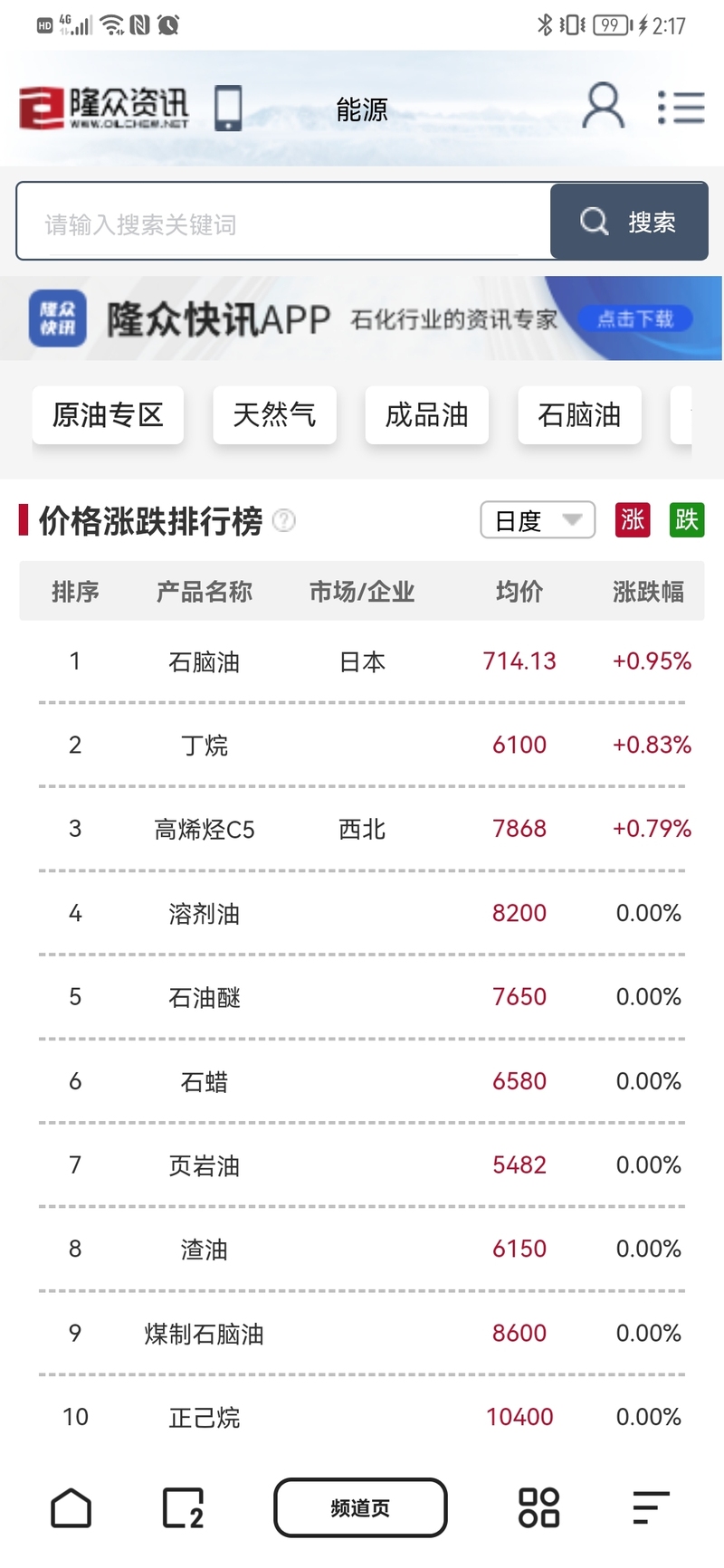Viewport: 724px width, 1568px height.
Task: Open the user profile icon
Action: [603, 106]
